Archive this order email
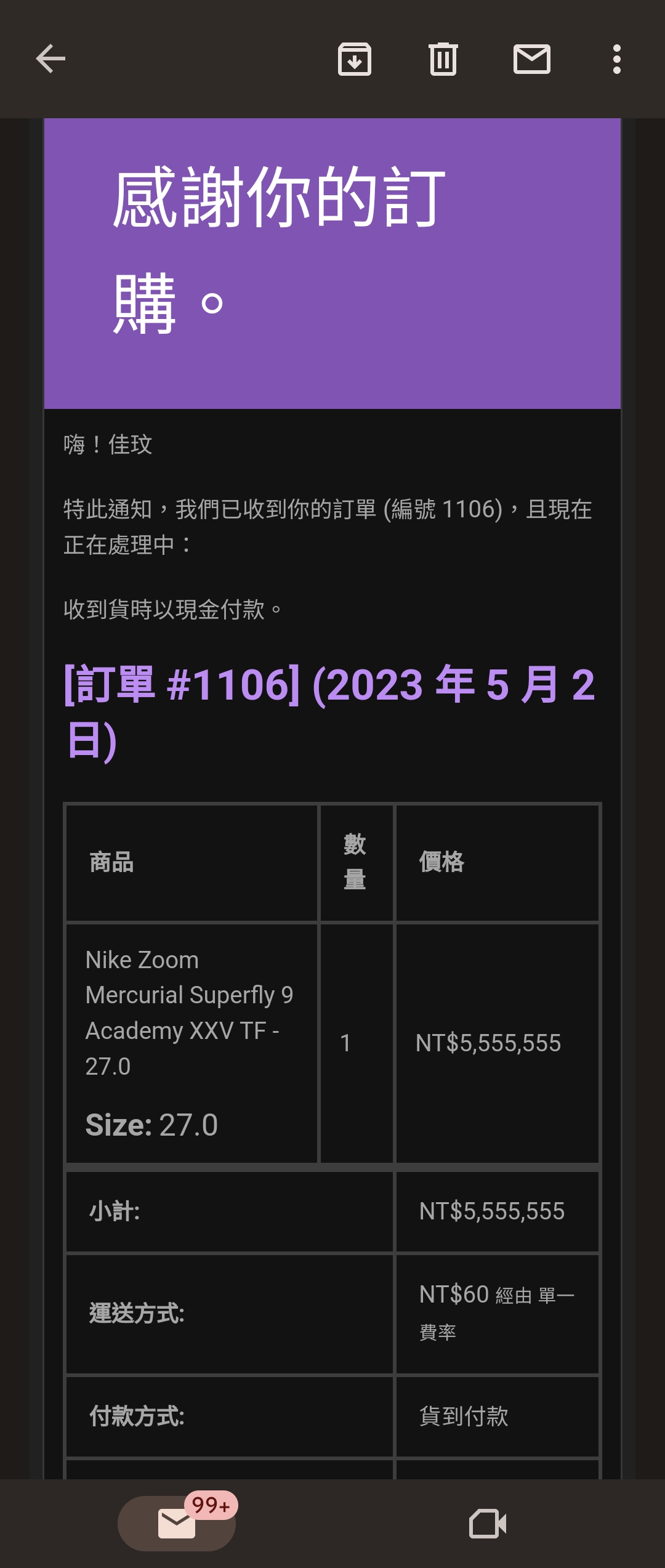This screenshot has height=1568, width=665. [355, 59]
